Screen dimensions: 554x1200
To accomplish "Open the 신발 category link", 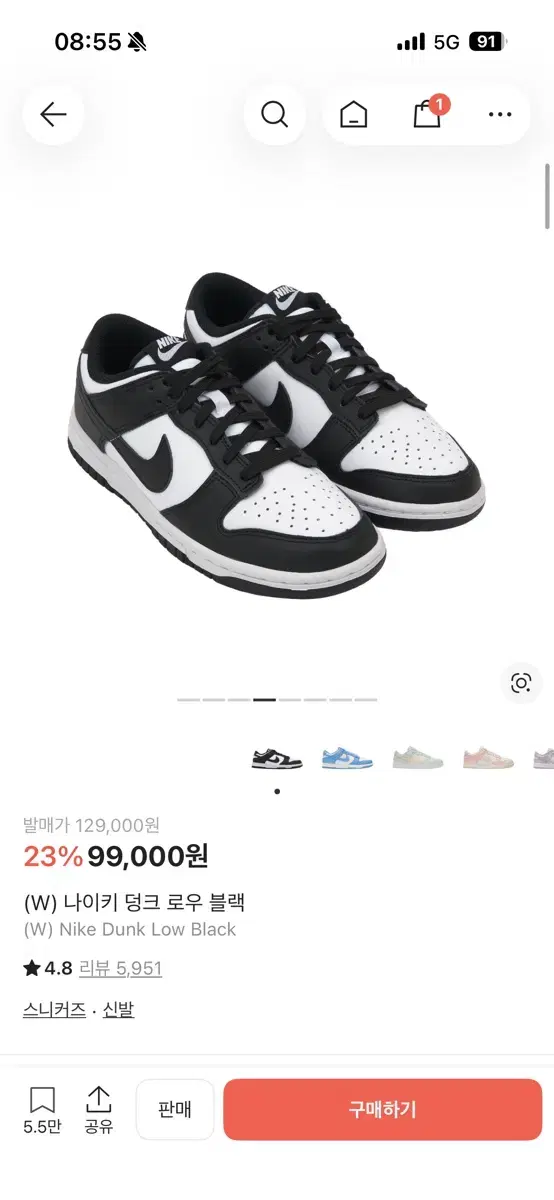I will coord(118,1010).
